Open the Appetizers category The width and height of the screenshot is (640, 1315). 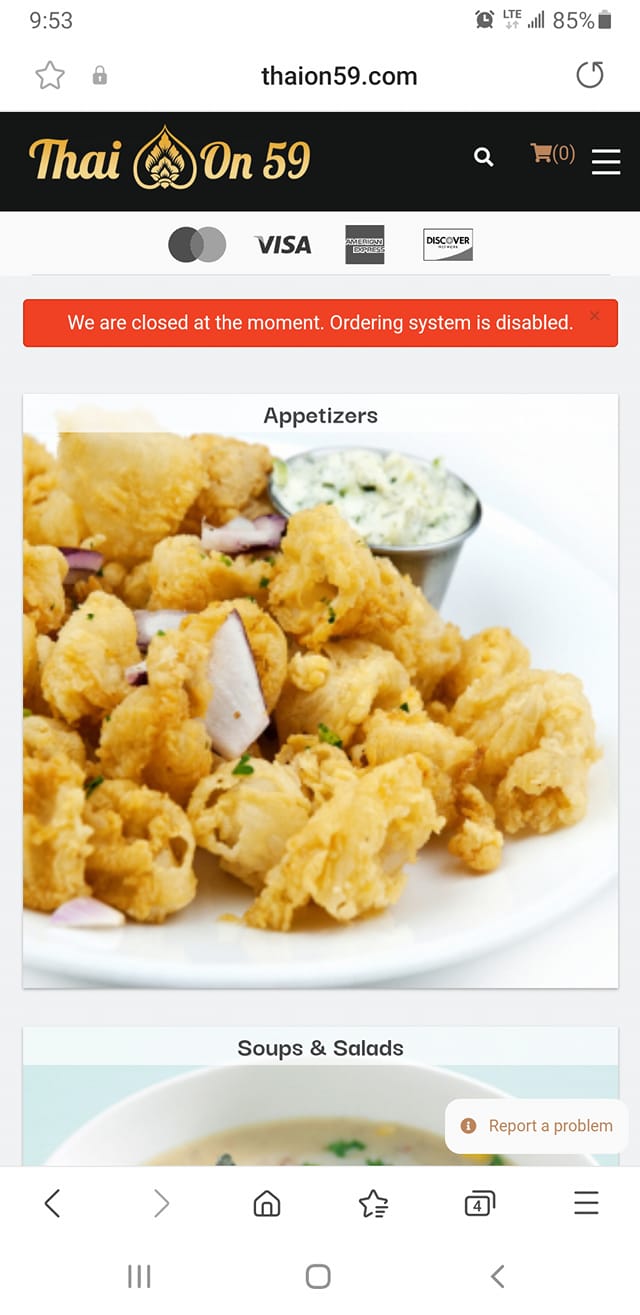pos(320,690)
